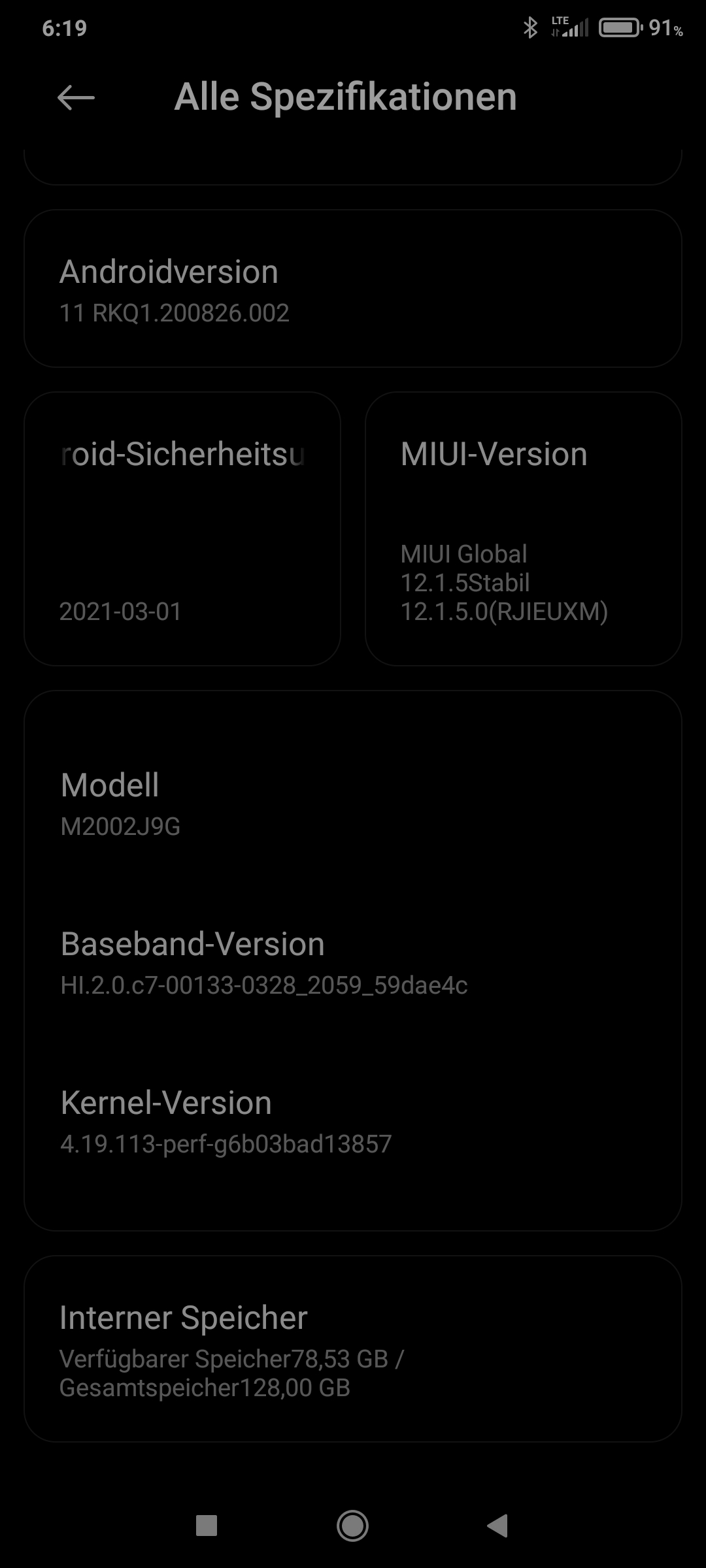Go to the system home screen

click(352, 1526)
